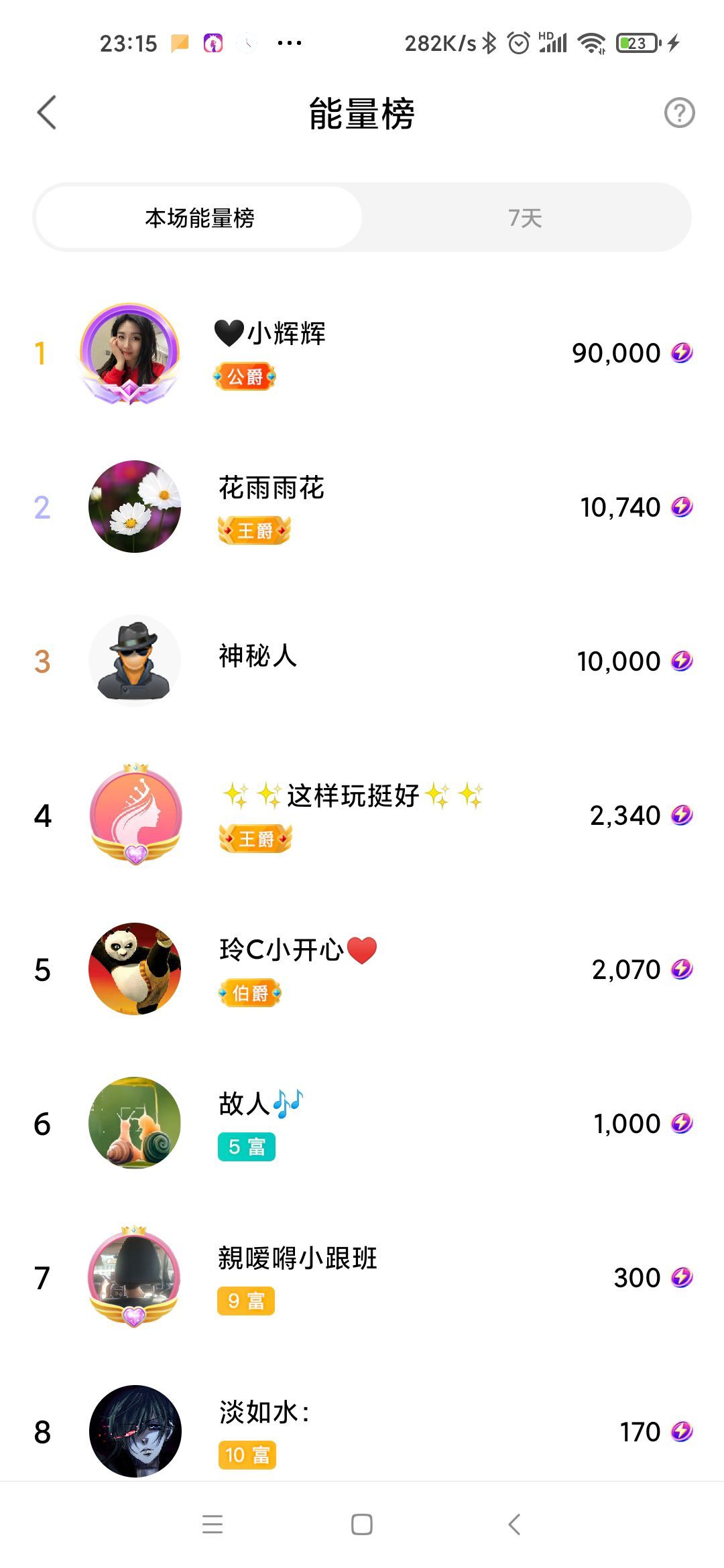Switch to the 7天 tab

click(524, 216)
